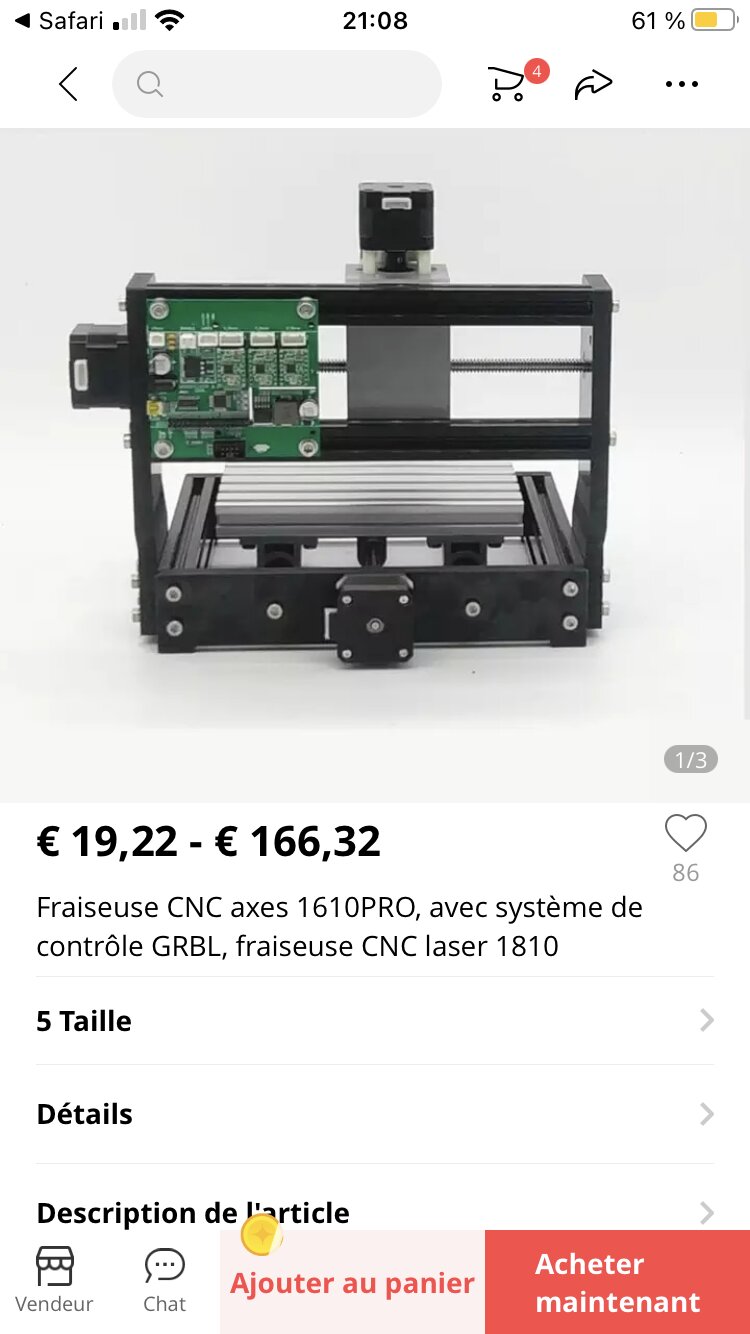The width and height of the screenshot is (750, 1334).
Task: Start a Chat with the seller
Action: pyautogui.click(x=165, y=1281)
